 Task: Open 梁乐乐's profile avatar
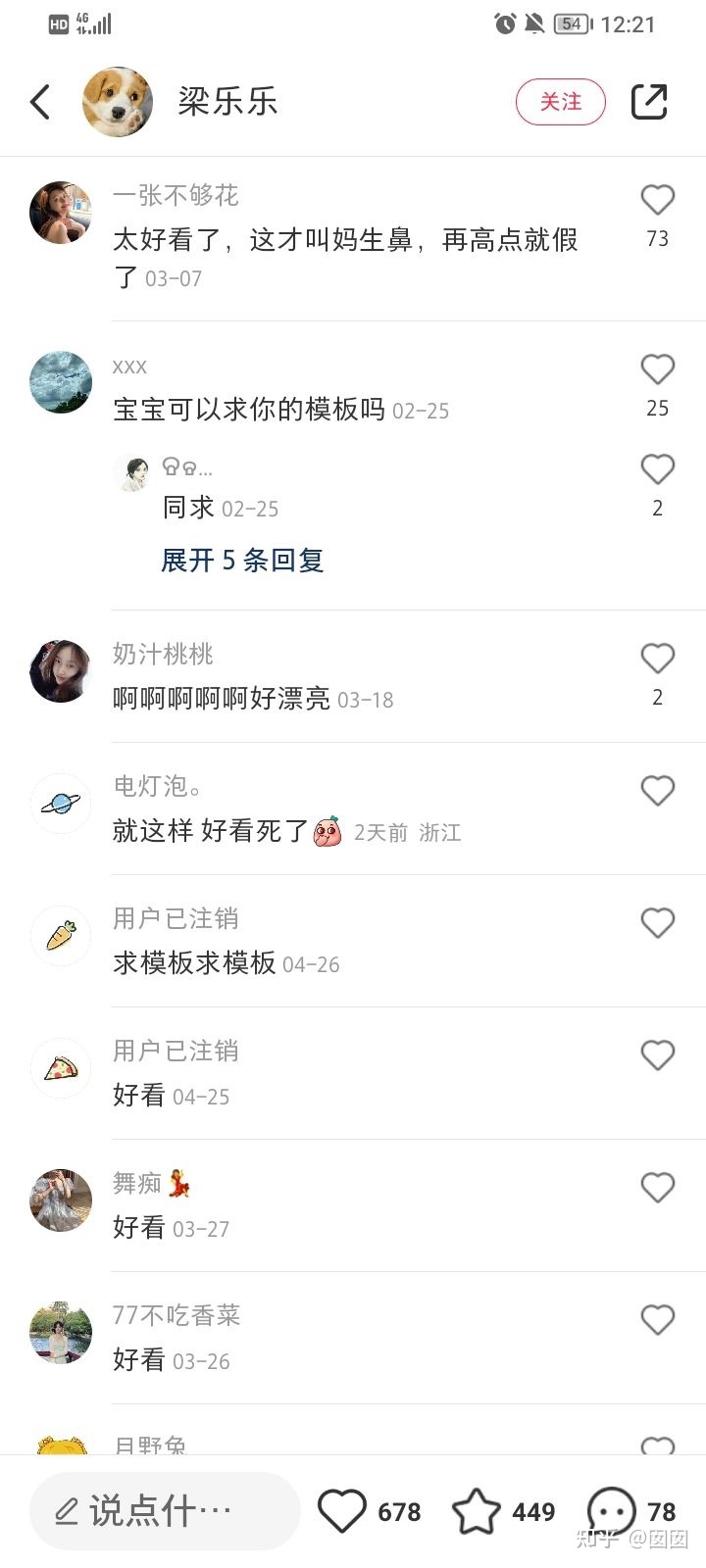coord(118,101)
